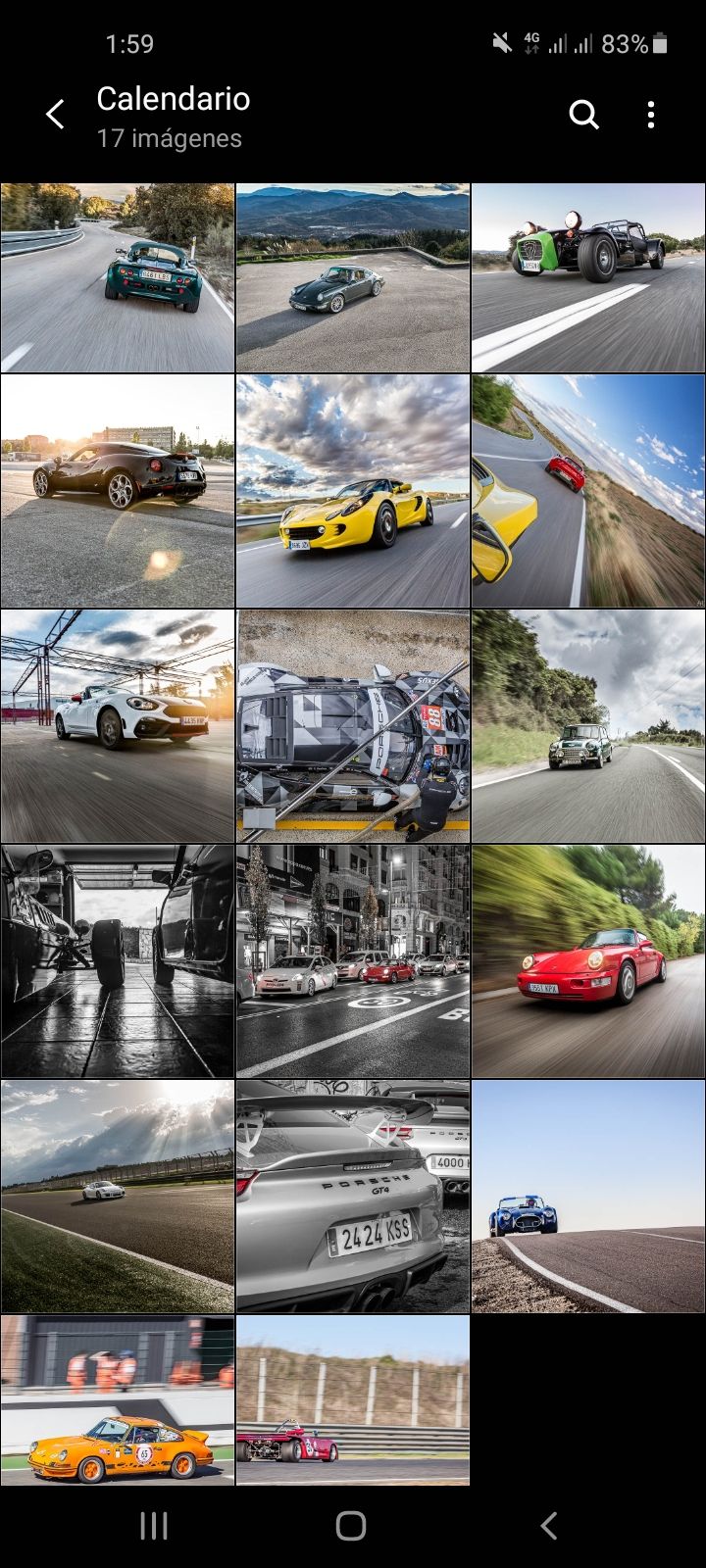This screenshot has height=1568, width=706.
Task: Open the red Porsche 911 motion photo
Action: click(x=587, y=961)
